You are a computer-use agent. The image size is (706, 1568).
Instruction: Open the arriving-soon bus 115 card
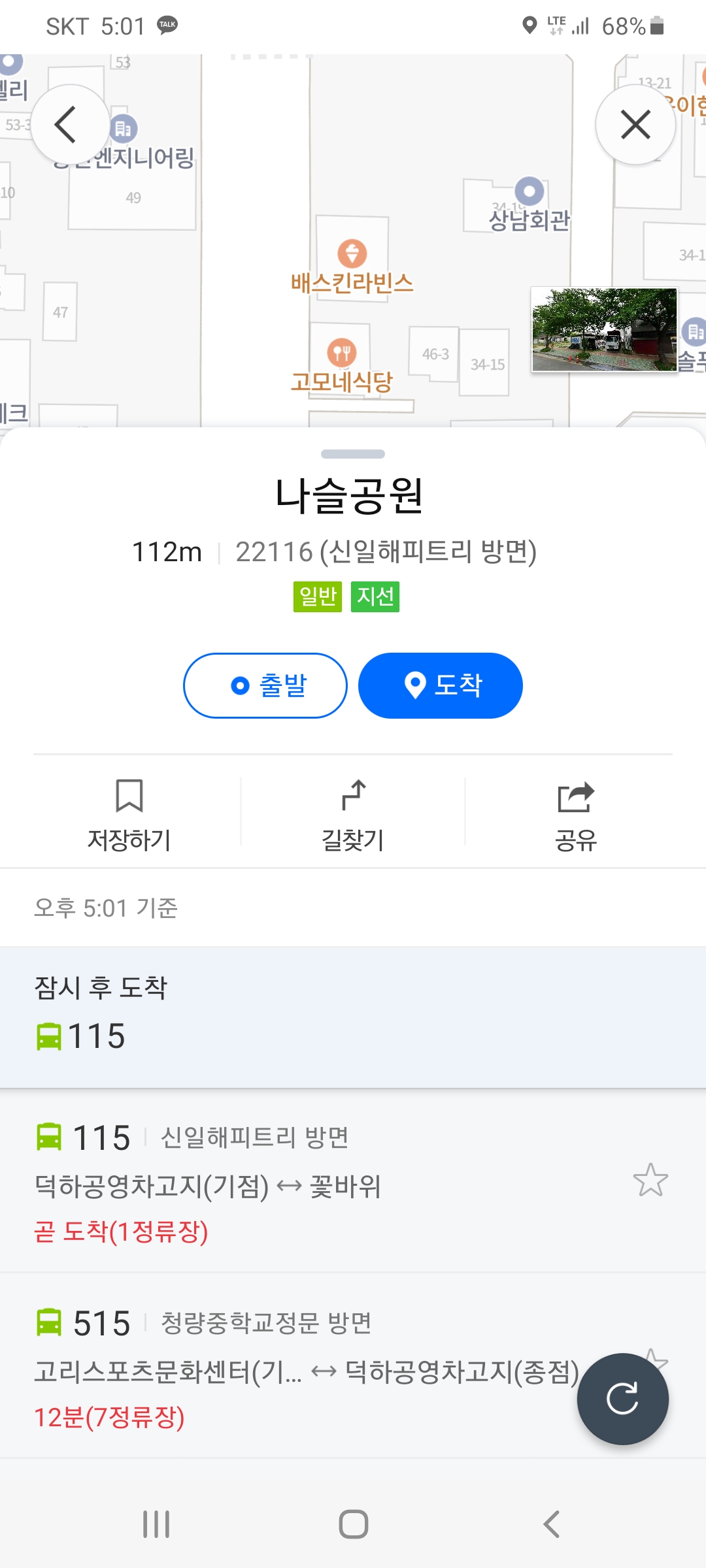(353, 1017)
